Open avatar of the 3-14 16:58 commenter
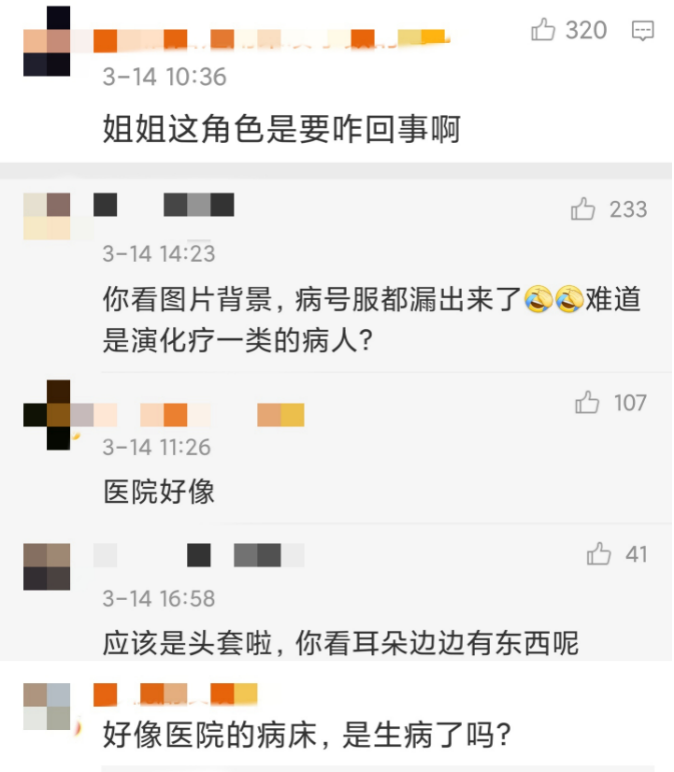 [46, 566]
